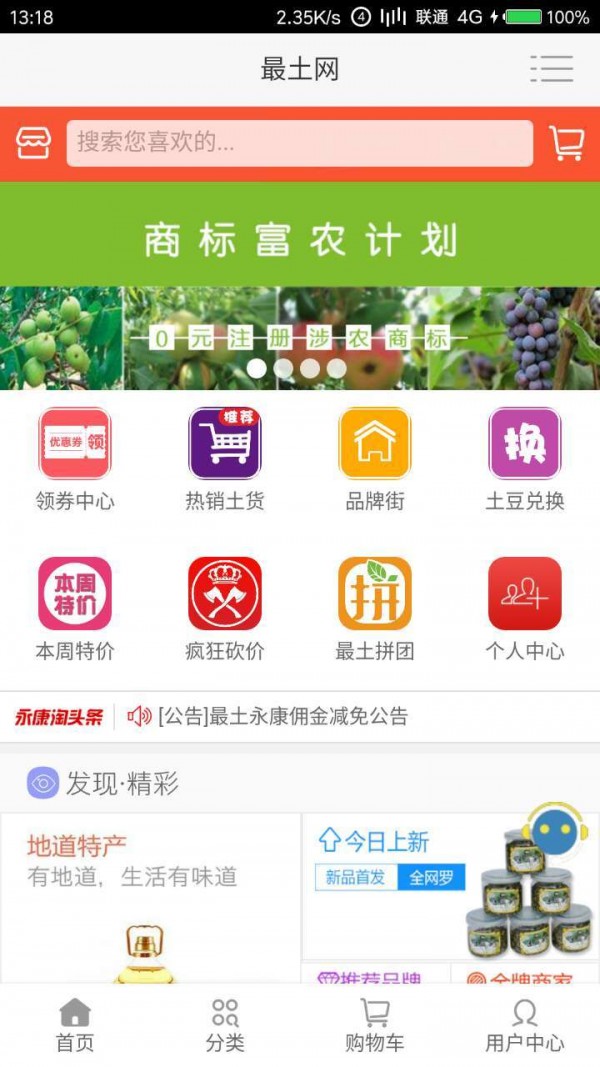This screenshot has height=1067, width=600.
Task: Open 品牌街 brand street
Action: (x=375, y=460)
